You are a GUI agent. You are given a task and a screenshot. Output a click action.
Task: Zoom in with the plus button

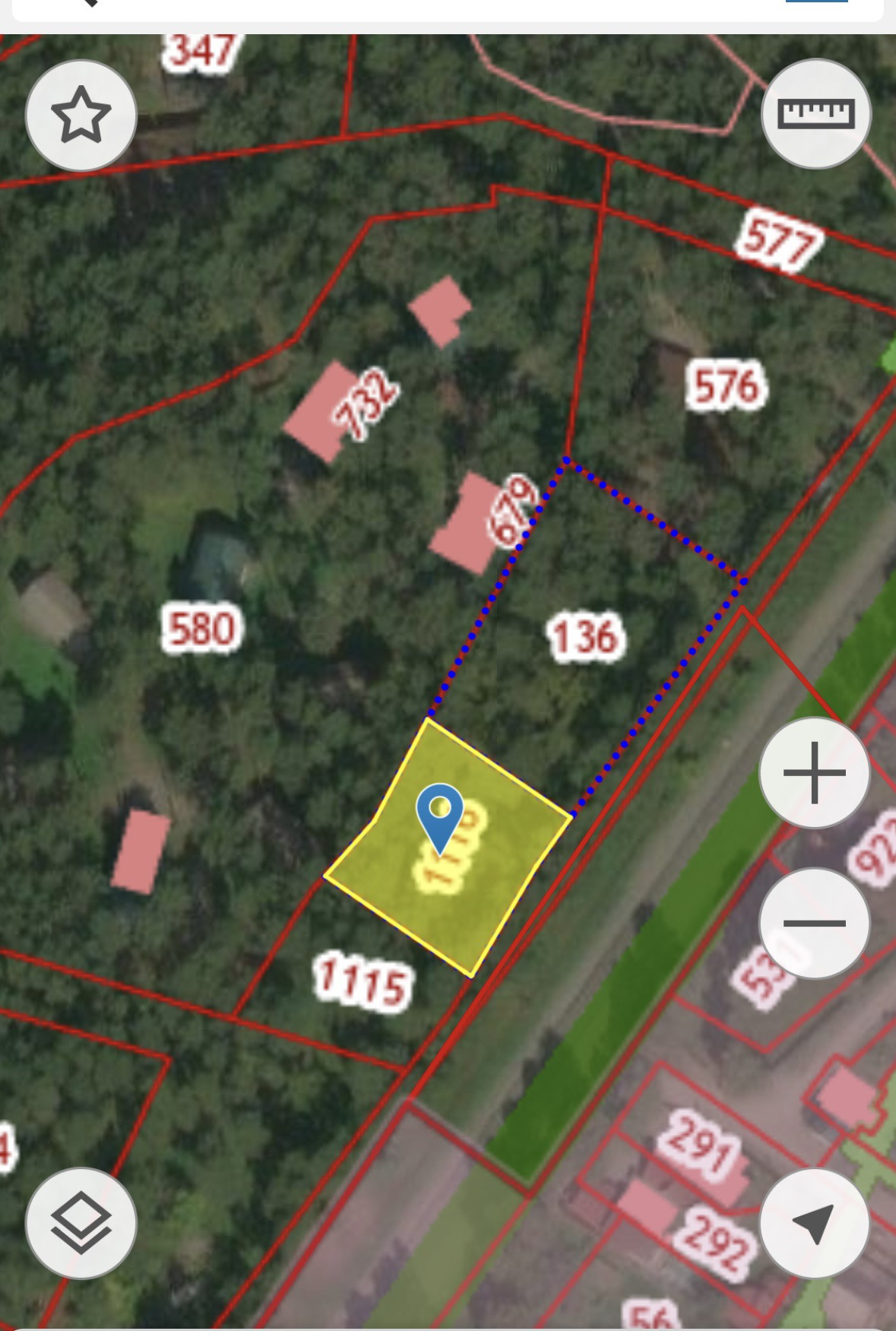(815, 772)
